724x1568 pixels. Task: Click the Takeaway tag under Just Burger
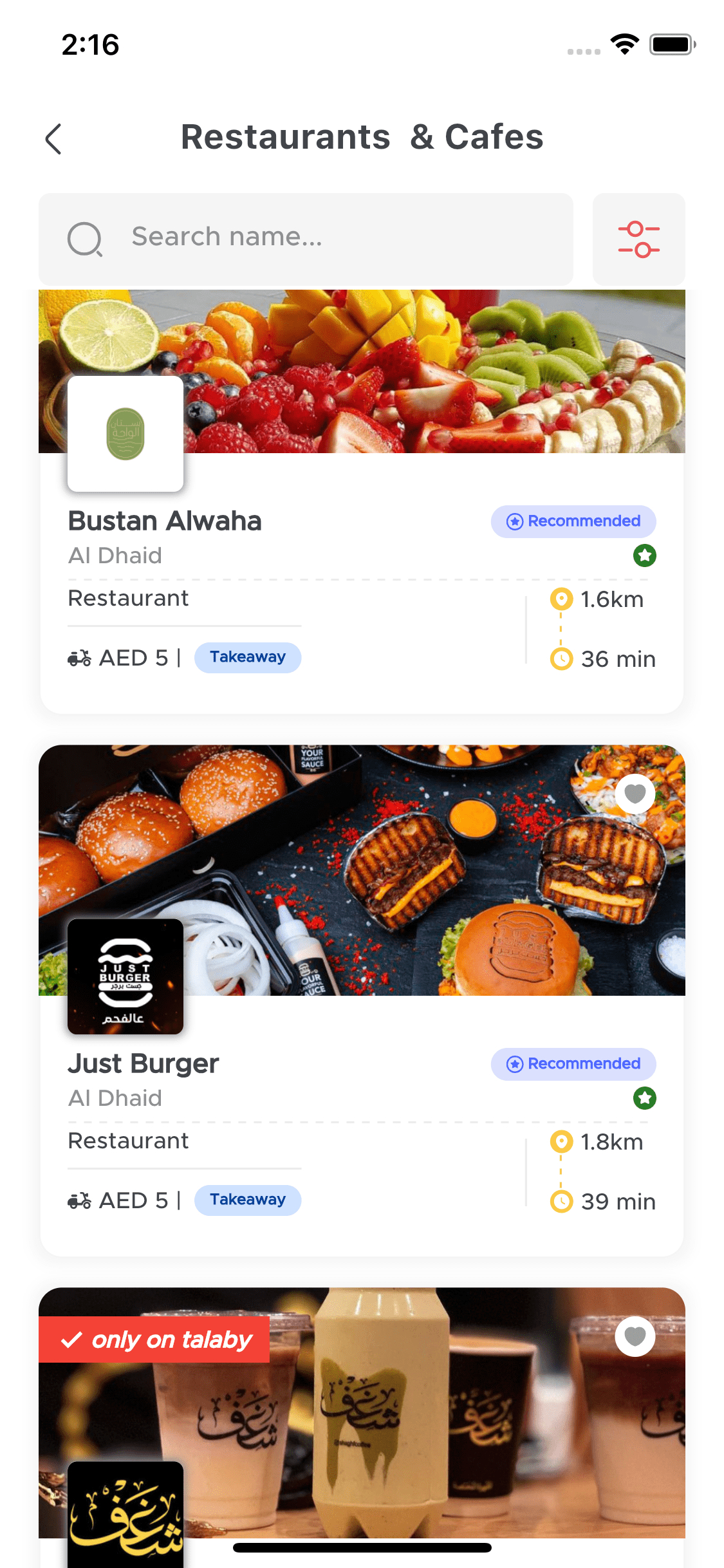tap(248, 1200)
